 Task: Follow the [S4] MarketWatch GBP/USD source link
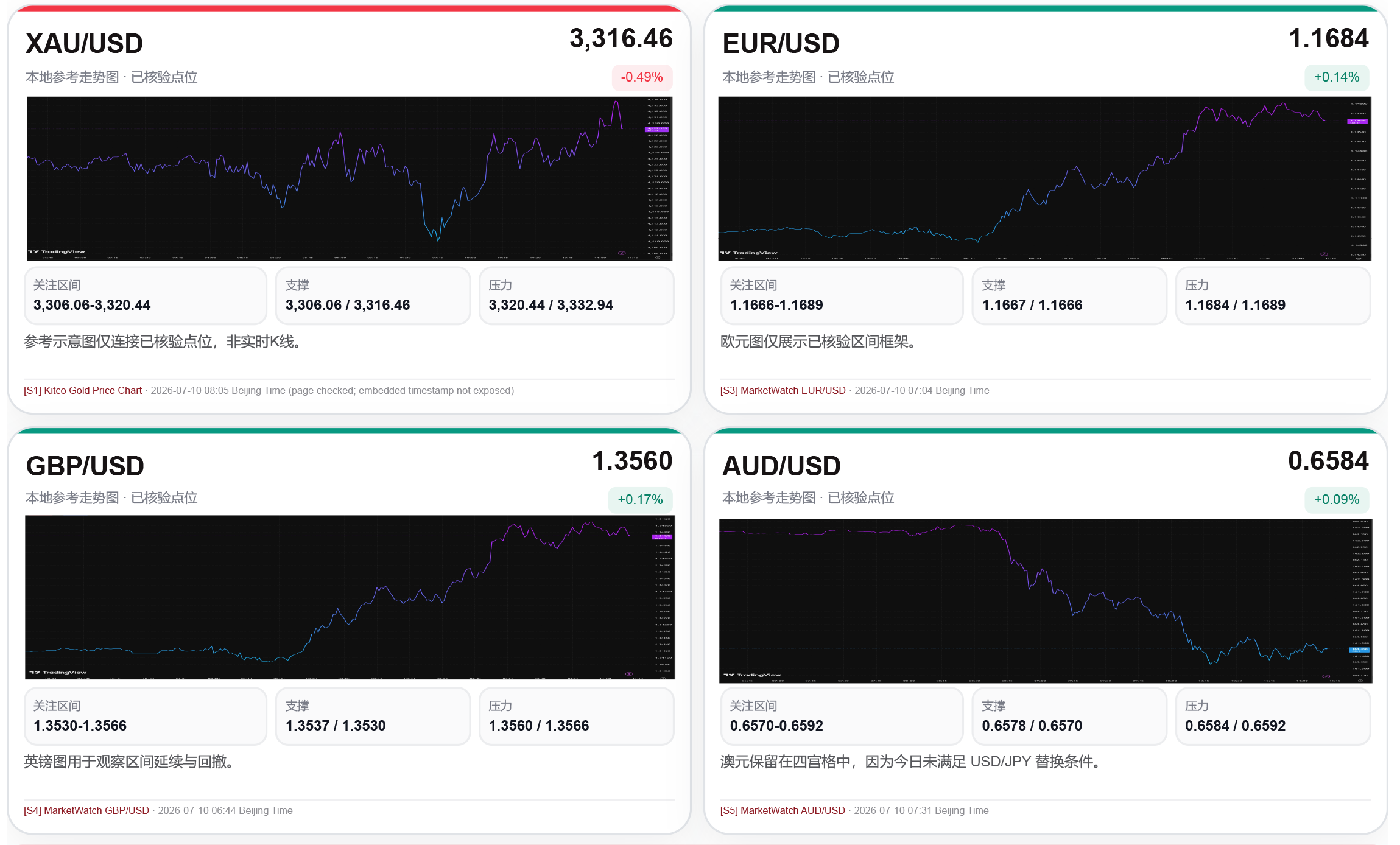pos(86,810)
